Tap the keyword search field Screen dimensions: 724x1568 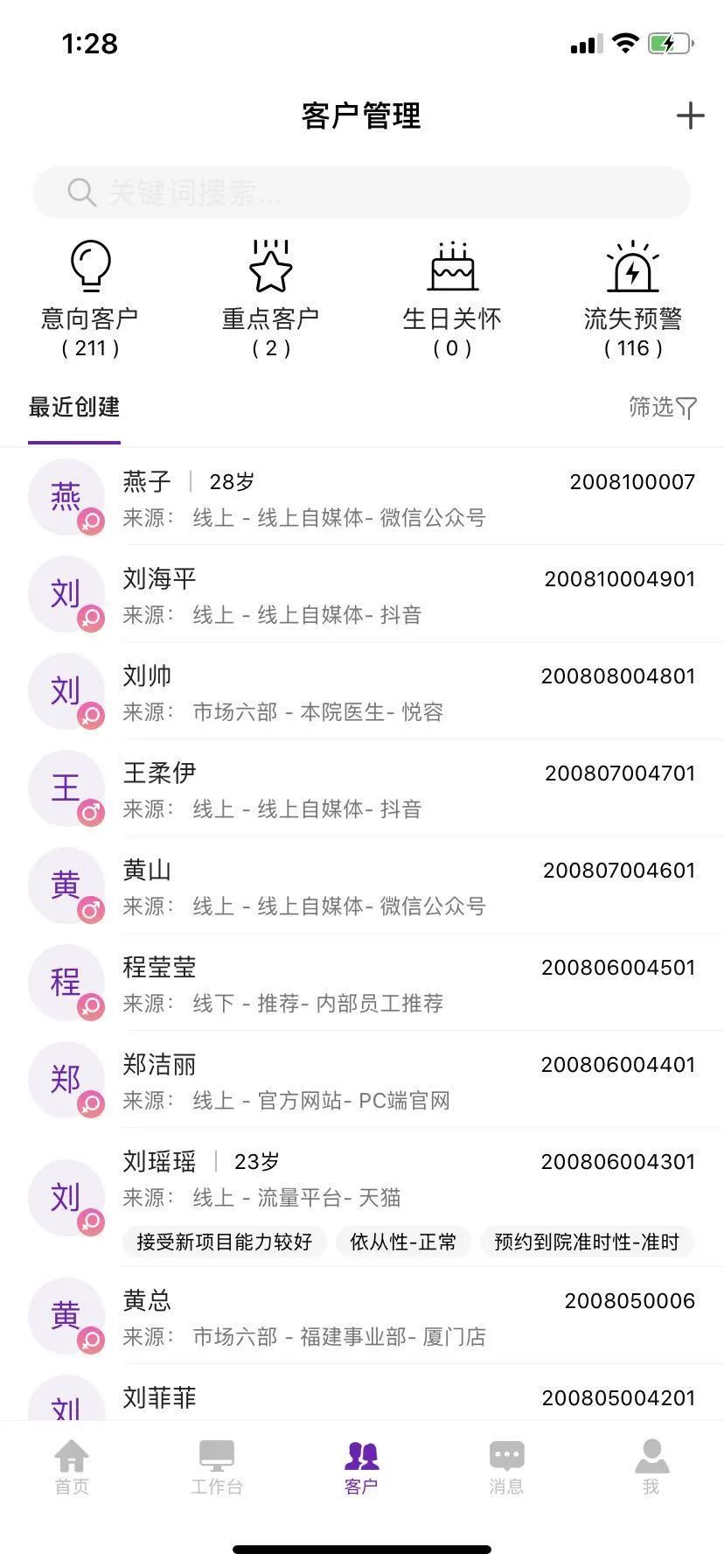pyautogui.click(x=362, y=192)
